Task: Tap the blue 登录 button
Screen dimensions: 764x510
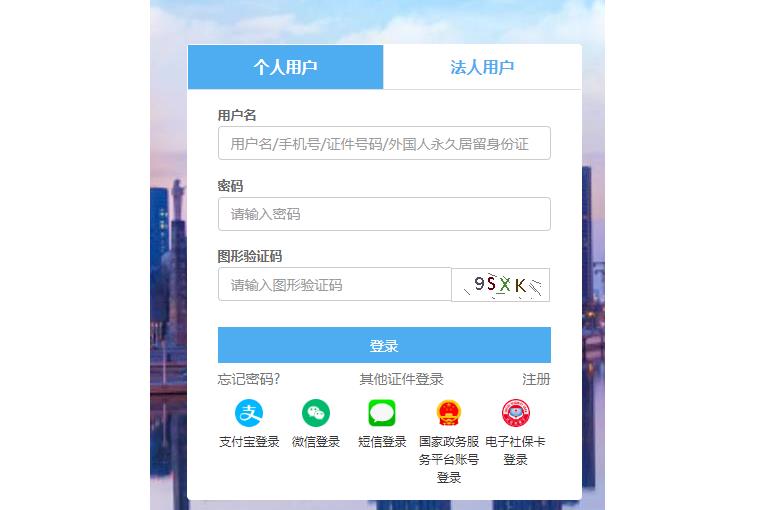Action: tap(384, 345)
